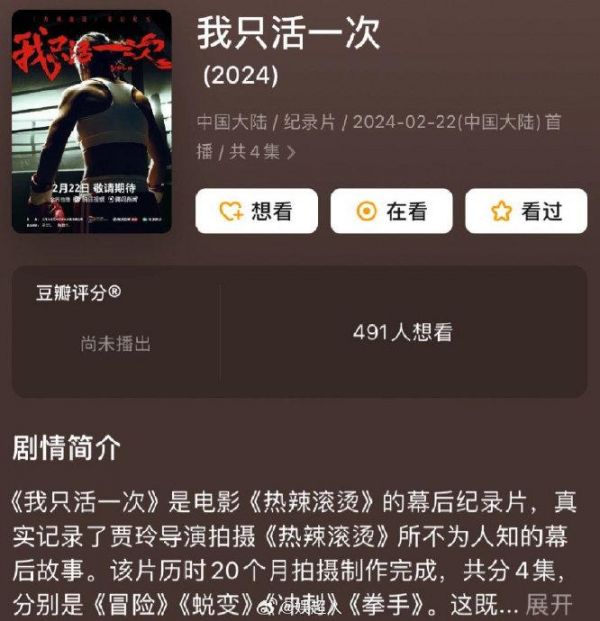Expand the plot summary with 展开
600x621 pixels.
click(x=549, y=605)
